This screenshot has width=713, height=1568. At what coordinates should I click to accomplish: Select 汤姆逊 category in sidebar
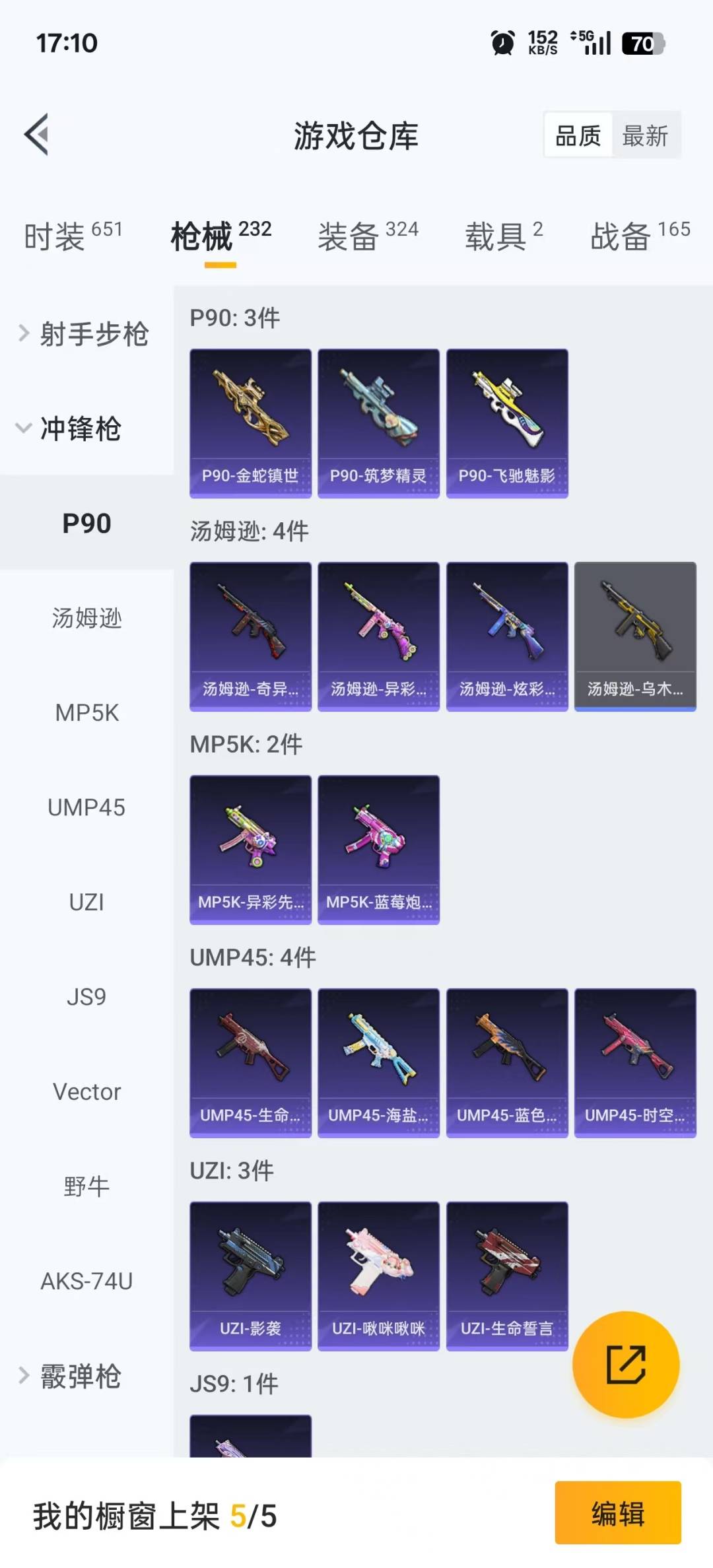[86, 619]
